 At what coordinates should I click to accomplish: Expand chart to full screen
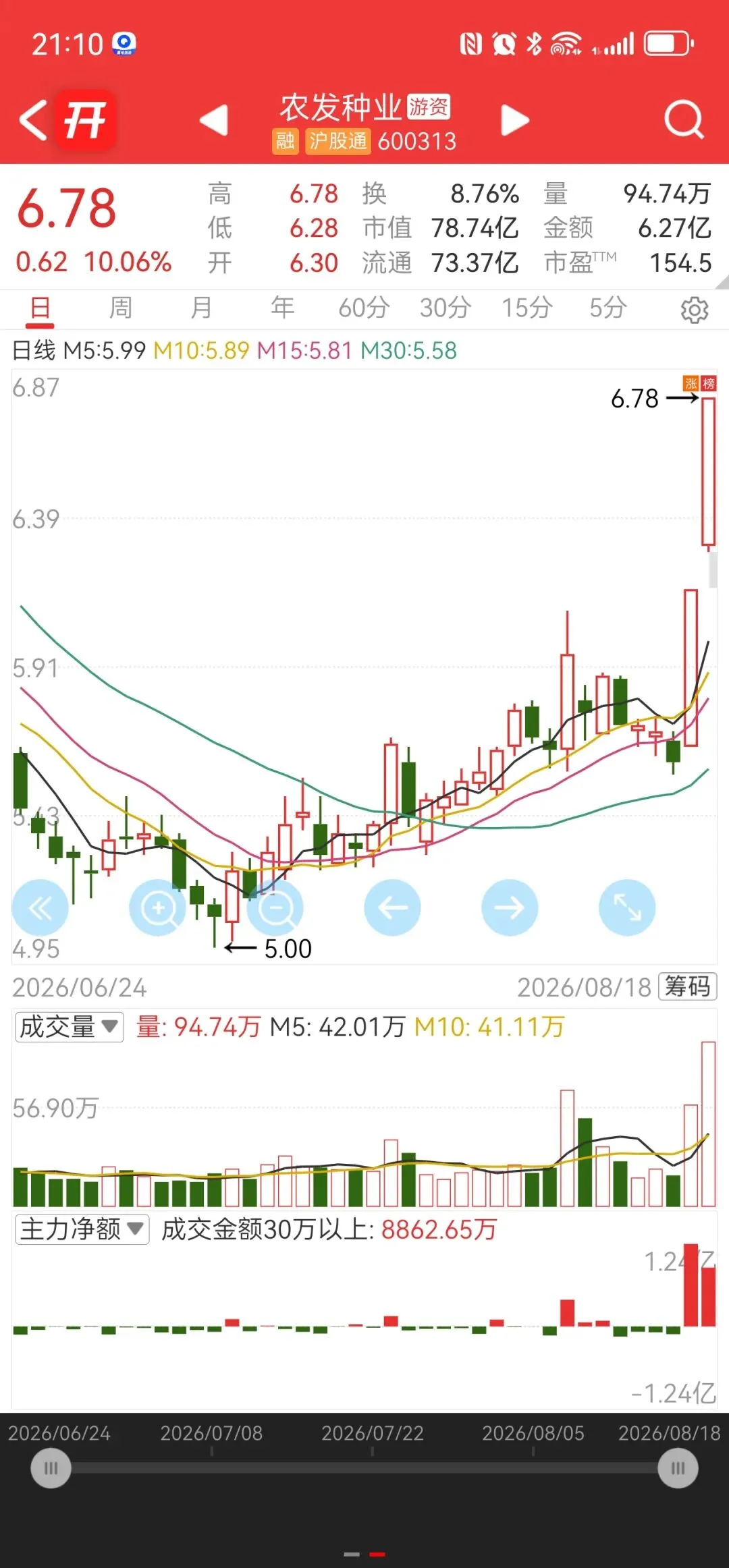pos(627,907)
